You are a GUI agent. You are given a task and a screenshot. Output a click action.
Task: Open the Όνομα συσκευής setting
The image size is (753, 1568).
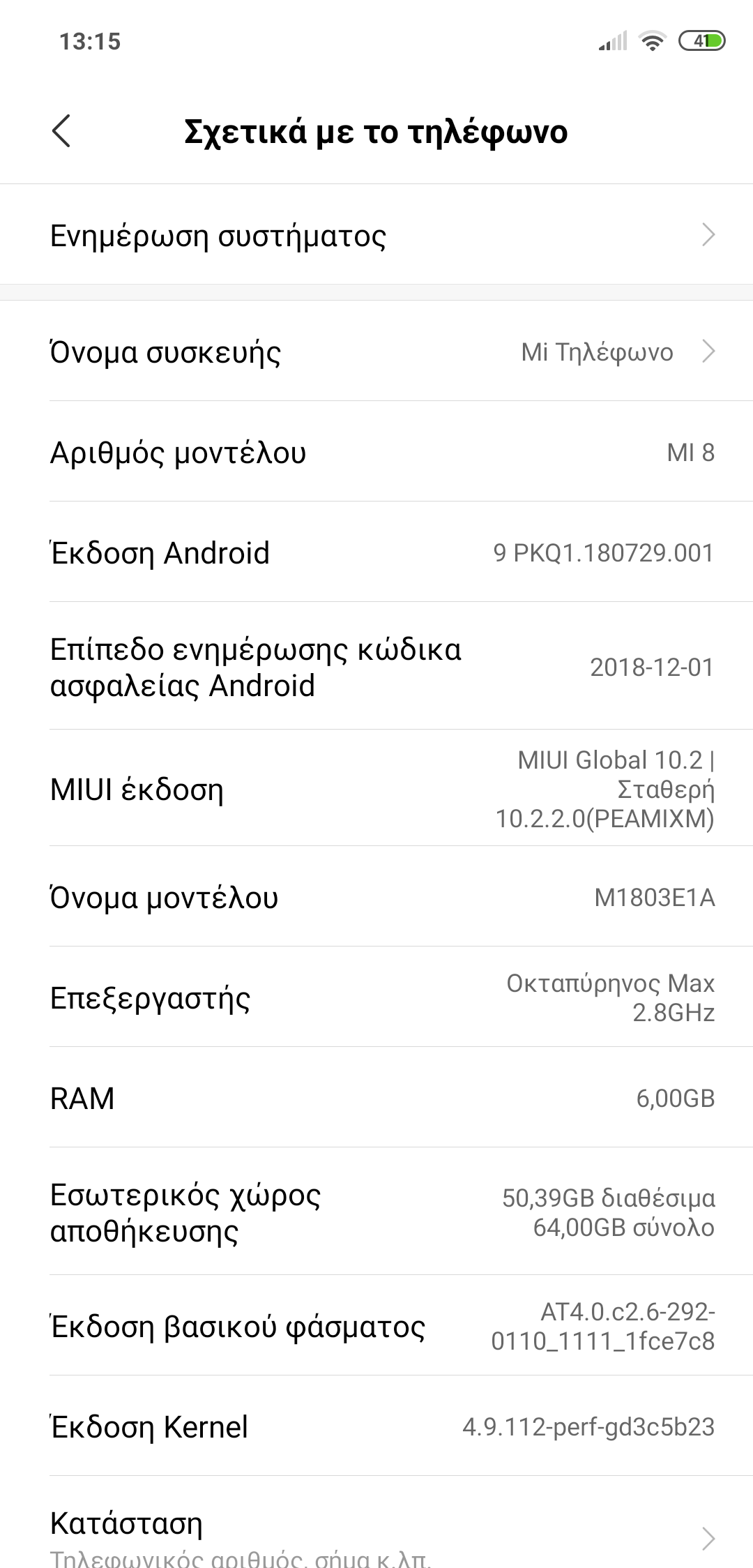point(376,352)
